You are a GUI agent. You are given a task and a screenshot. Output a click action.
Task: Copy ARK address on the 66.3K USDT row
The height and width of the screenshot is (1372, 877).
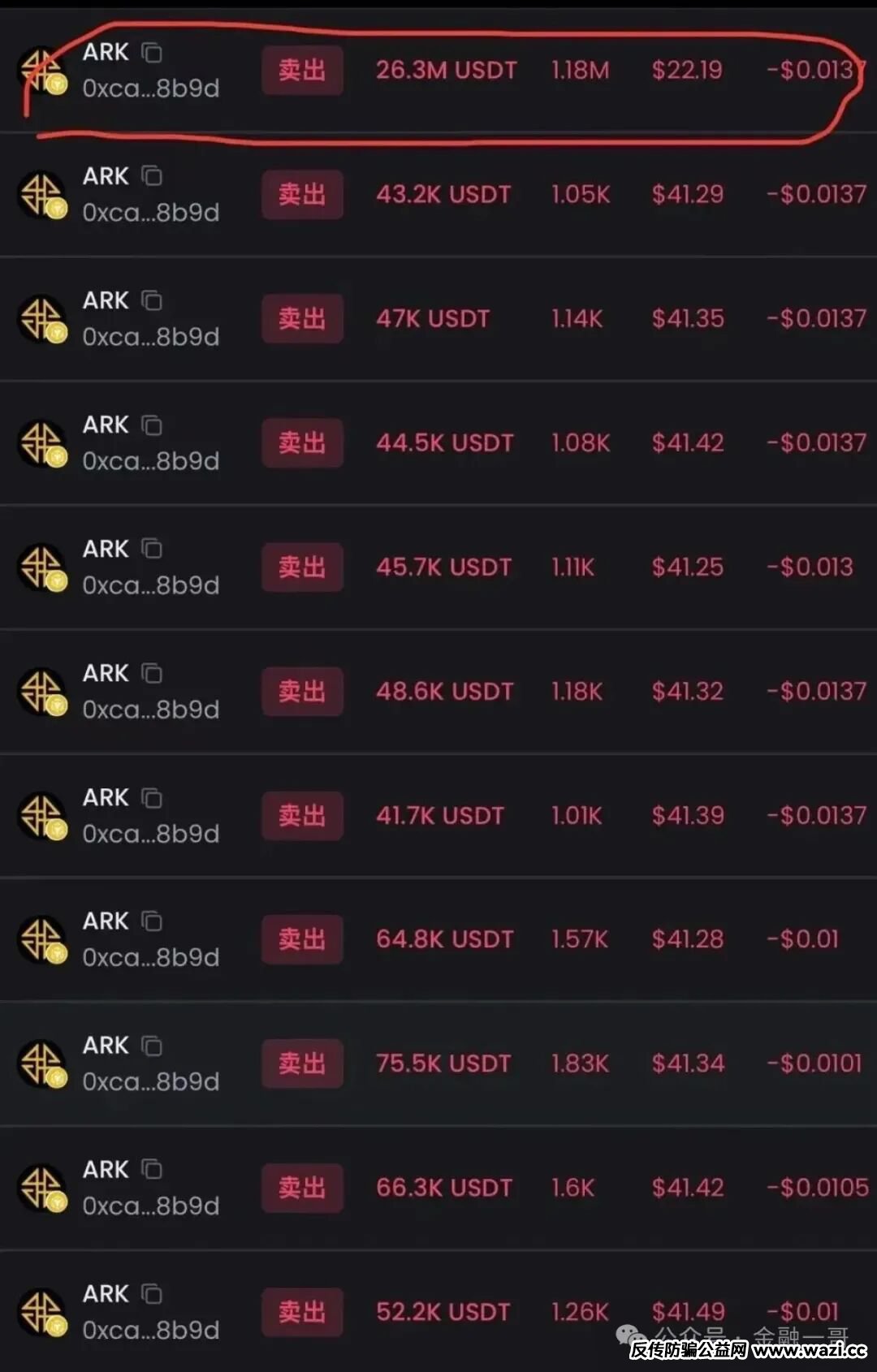coord(152,1170)
